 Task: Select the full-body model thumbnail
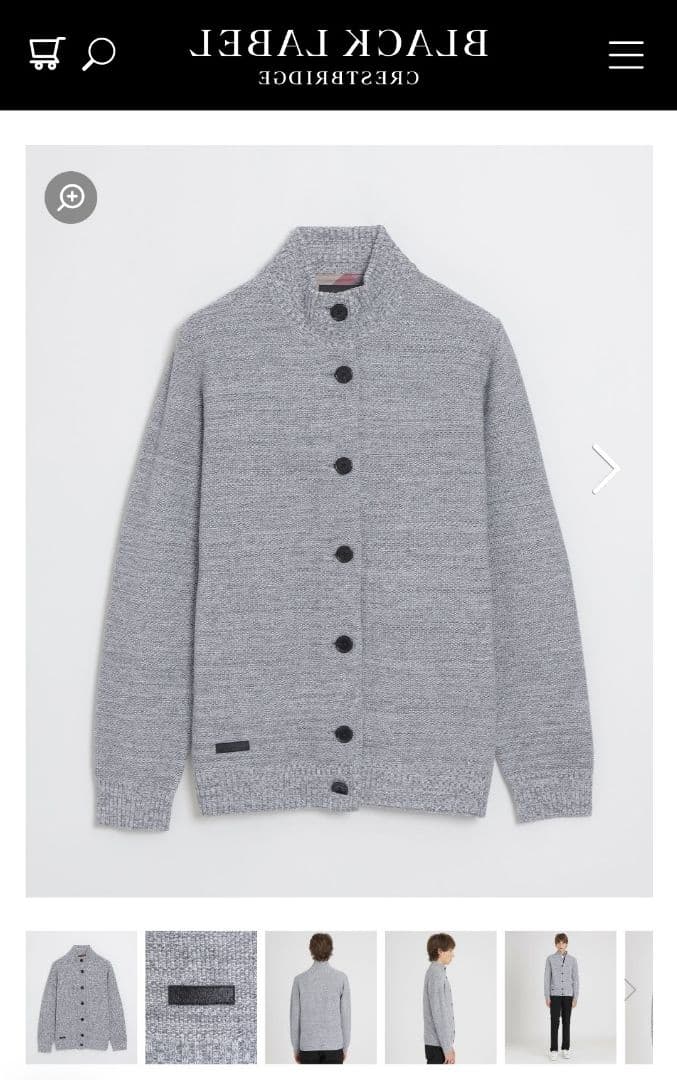pos(560,997)
